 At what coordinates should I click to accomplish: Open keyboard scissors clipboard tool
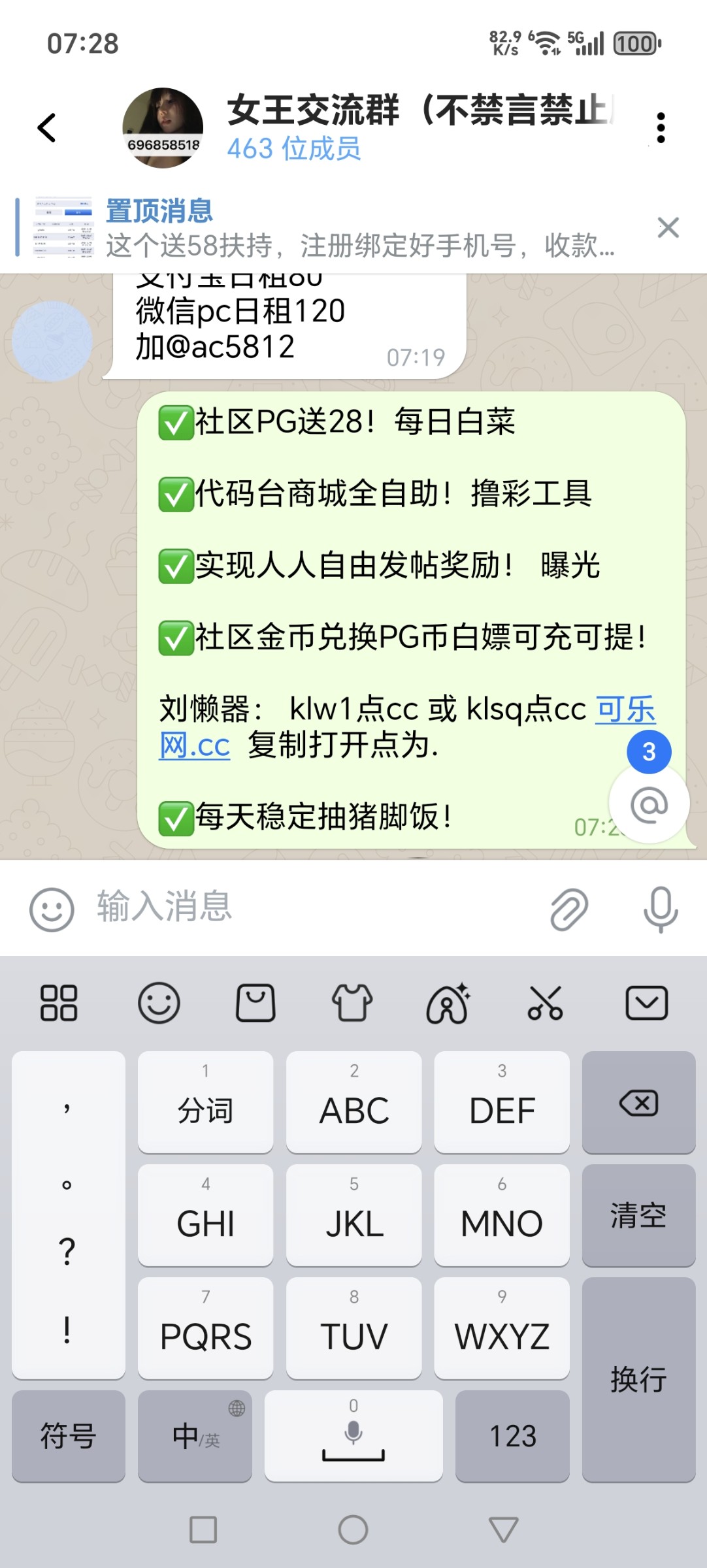click(545, 1003)
